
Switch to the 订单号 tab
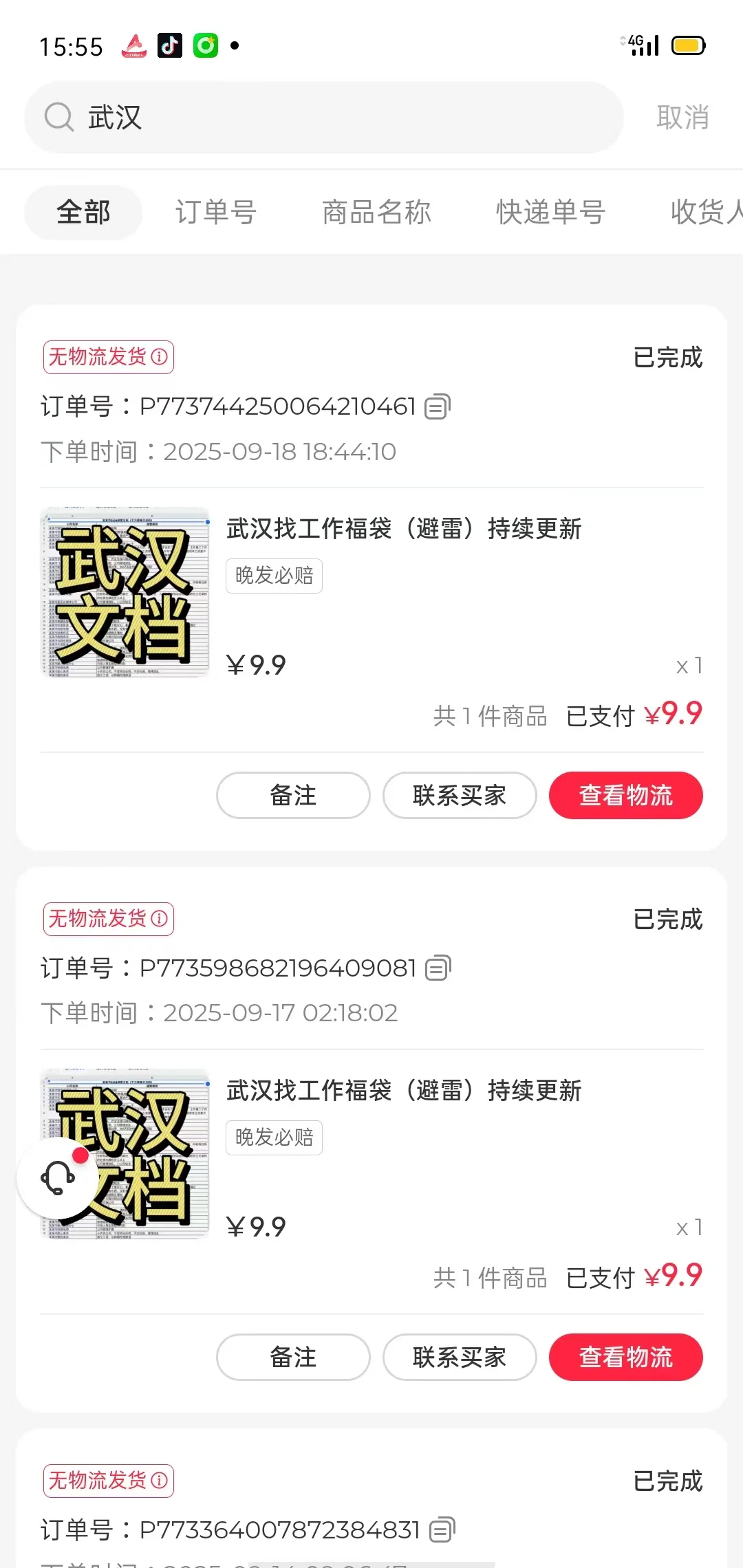[216, 213]
